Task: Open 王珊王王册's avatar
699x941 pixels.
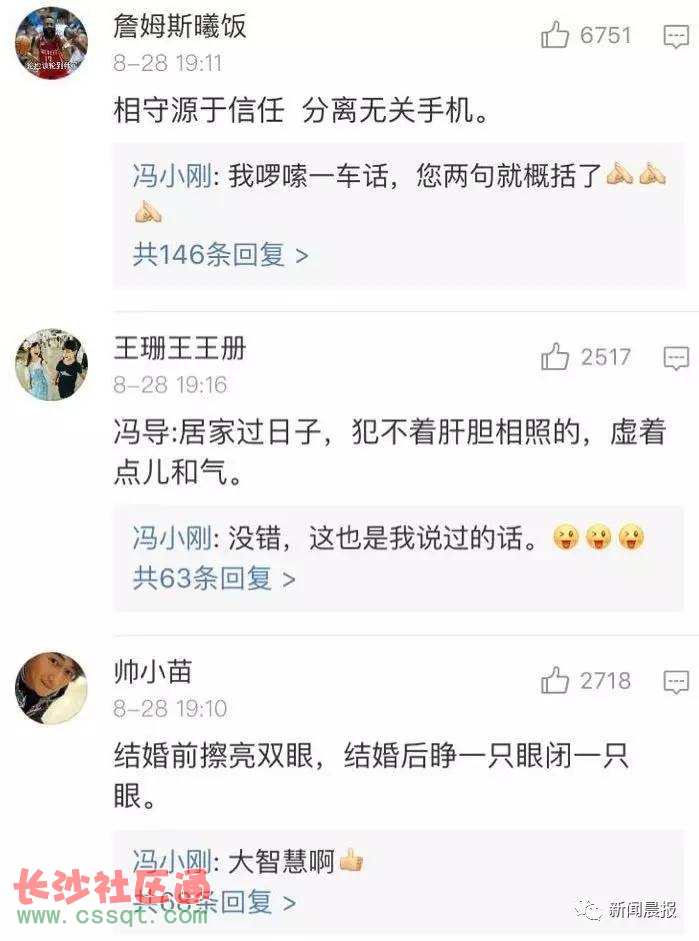Action: coord(51,365)
